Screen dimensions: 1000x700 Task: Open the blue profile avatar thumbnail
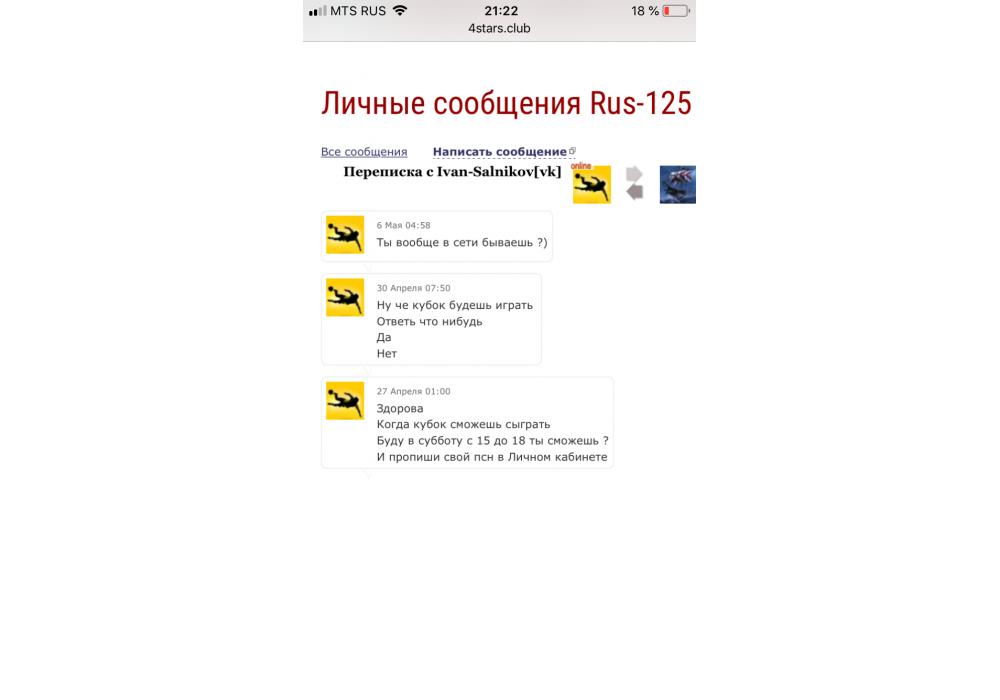point(677,185)
